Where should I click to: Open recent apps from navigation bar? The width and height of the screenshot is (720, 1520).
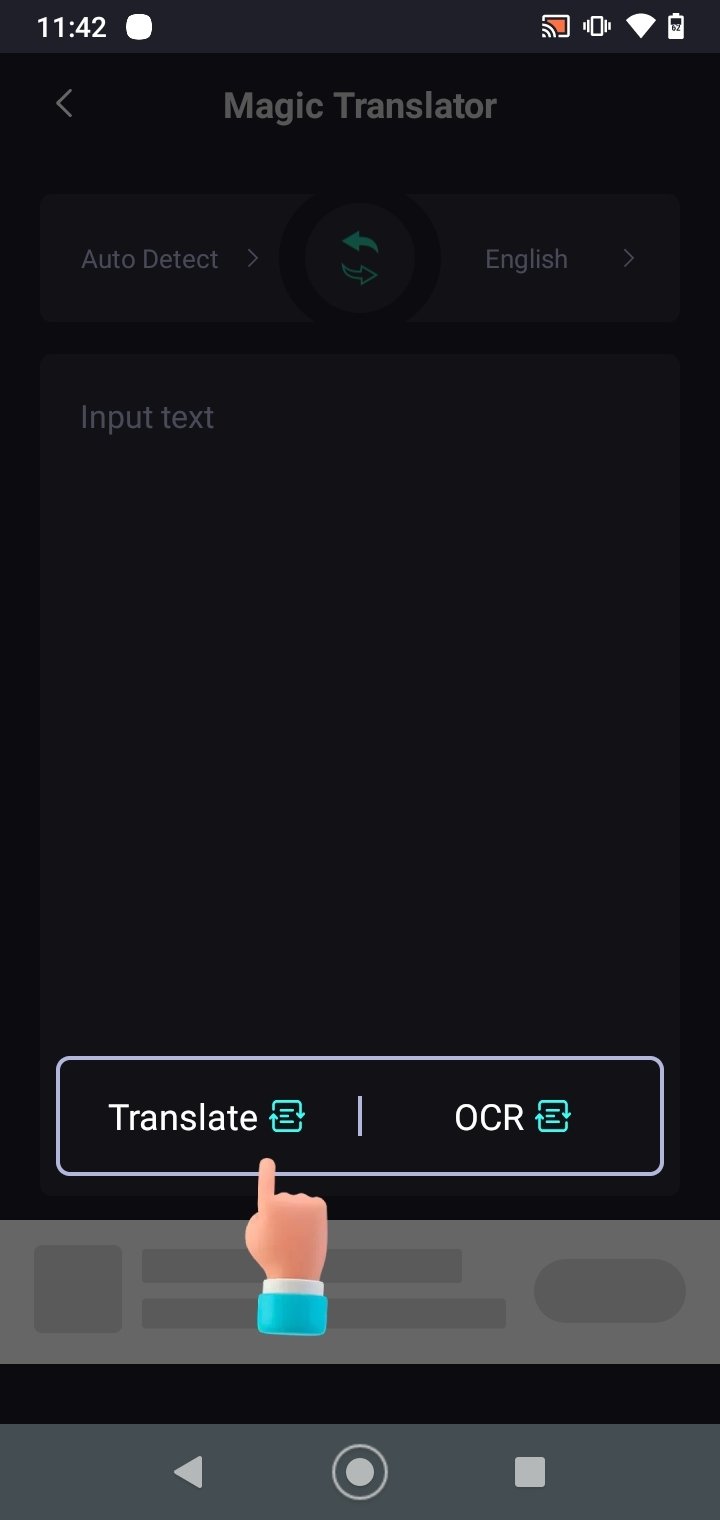[529, 1471]
